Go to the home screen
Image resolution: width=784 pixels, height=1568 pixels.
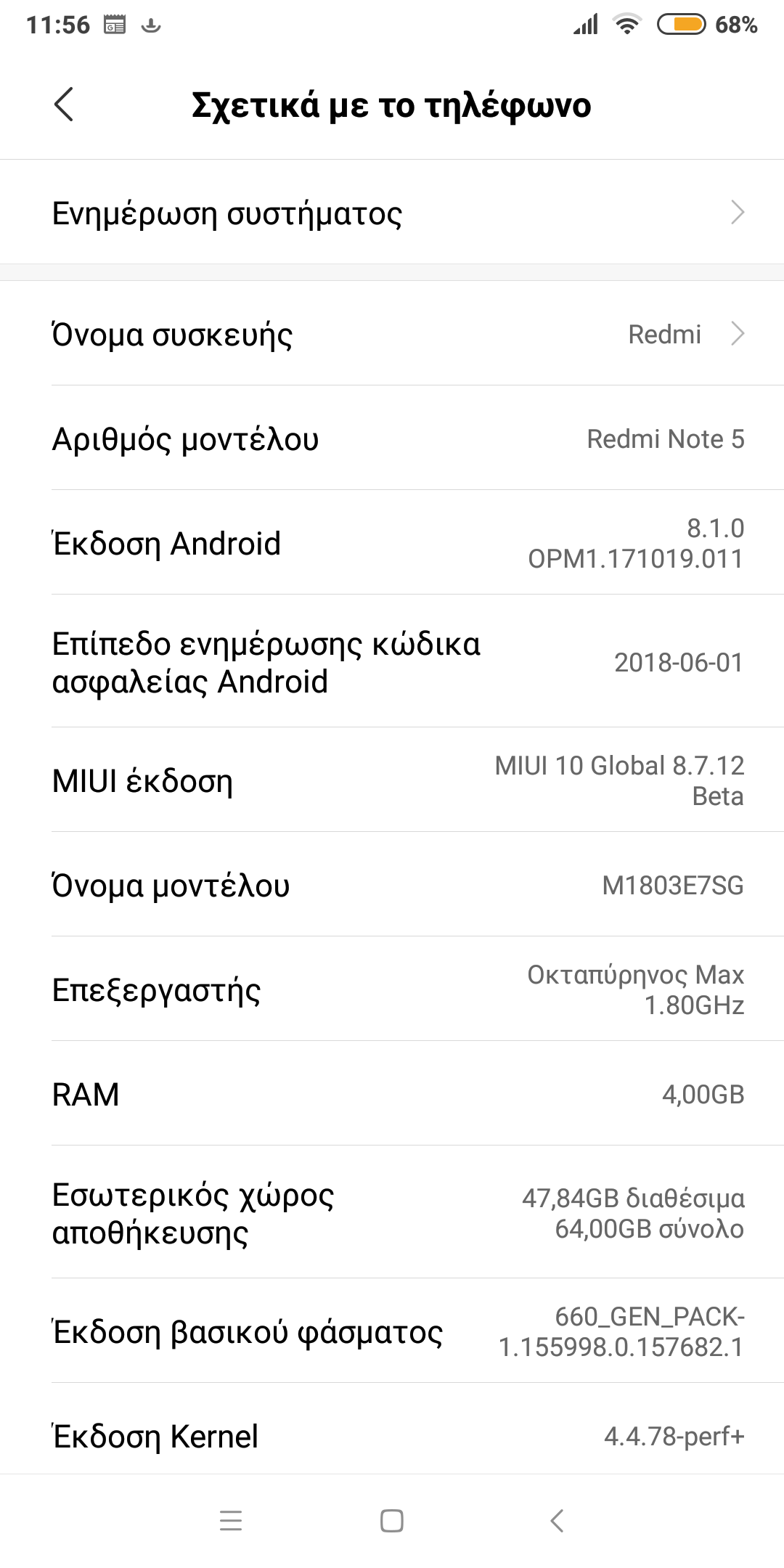coord(392,1520)
